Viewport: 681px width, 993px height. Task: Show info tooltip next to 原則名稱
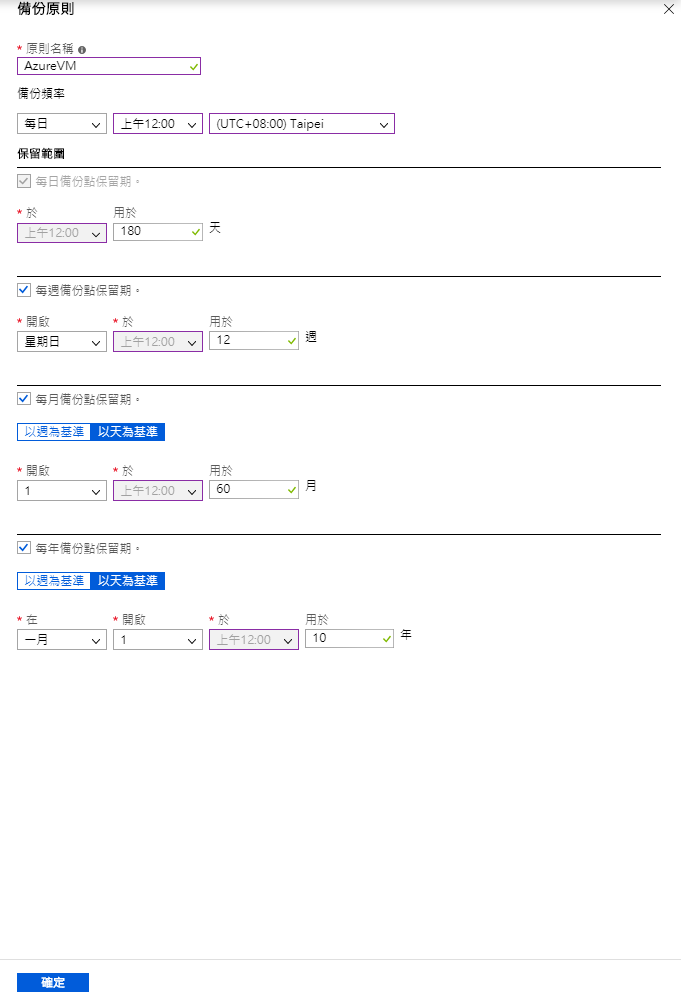[x=82, y=49]
